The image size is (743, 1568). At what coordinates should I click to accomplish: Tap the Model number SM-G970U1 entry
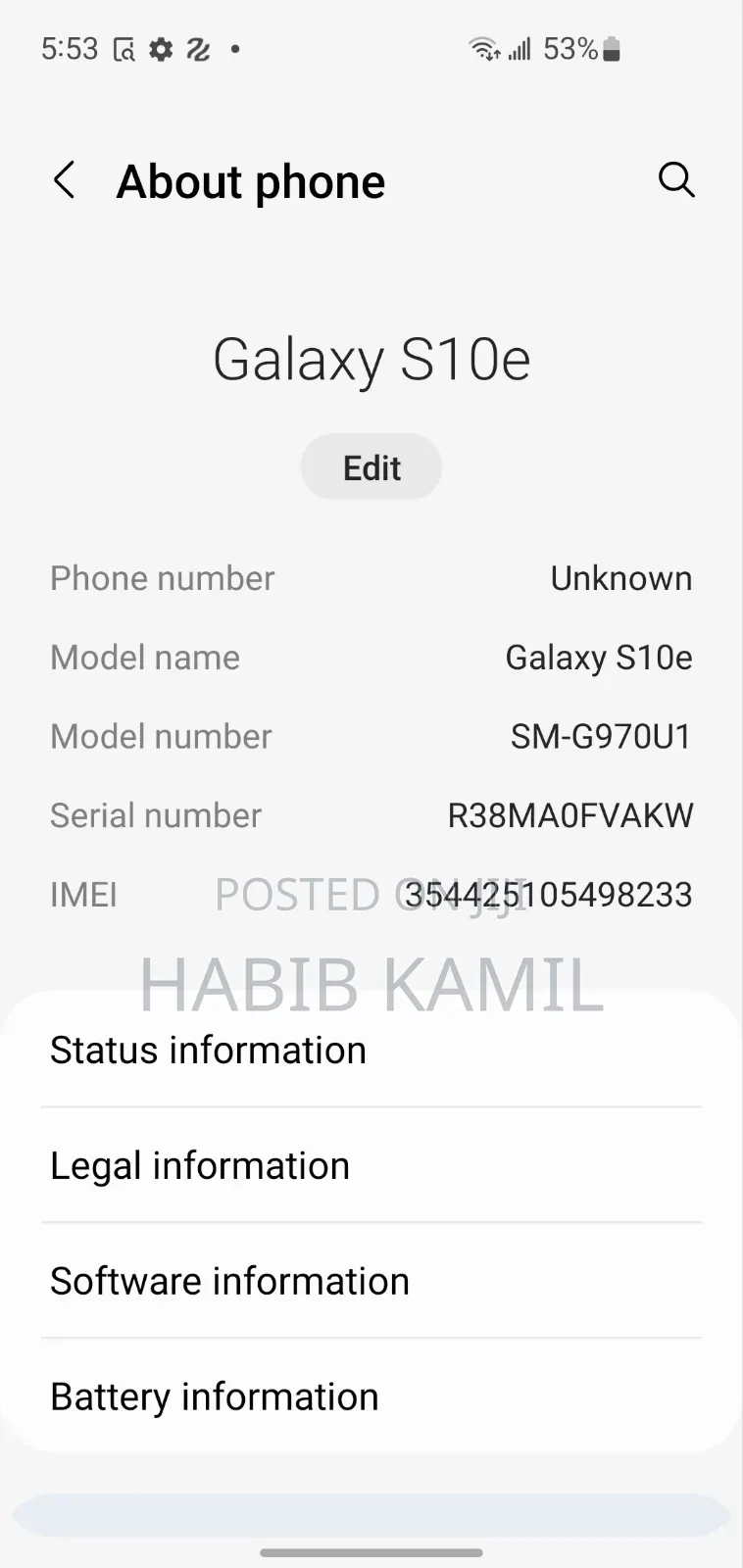click(371, 736)
